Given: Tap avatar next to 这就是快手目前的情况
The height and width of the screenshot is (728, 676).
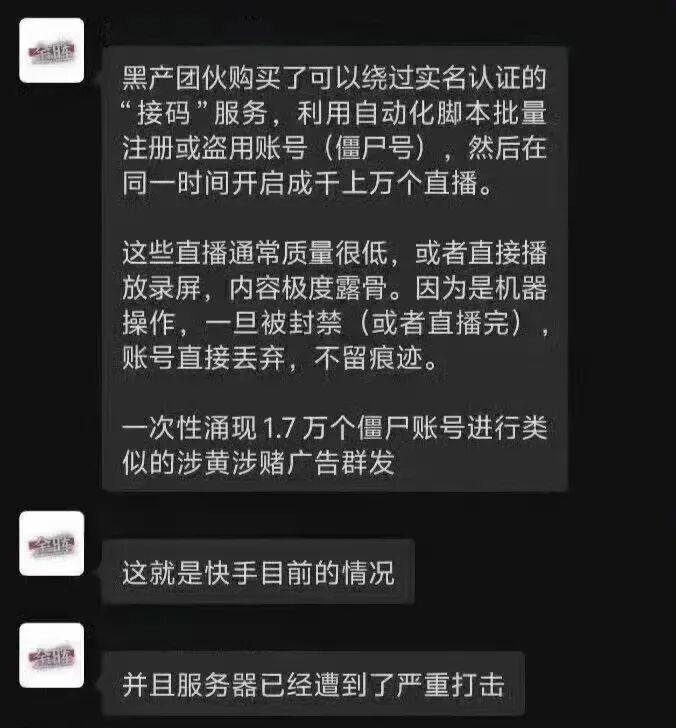Looking at the screenshot, I should (x=51, y=543).
